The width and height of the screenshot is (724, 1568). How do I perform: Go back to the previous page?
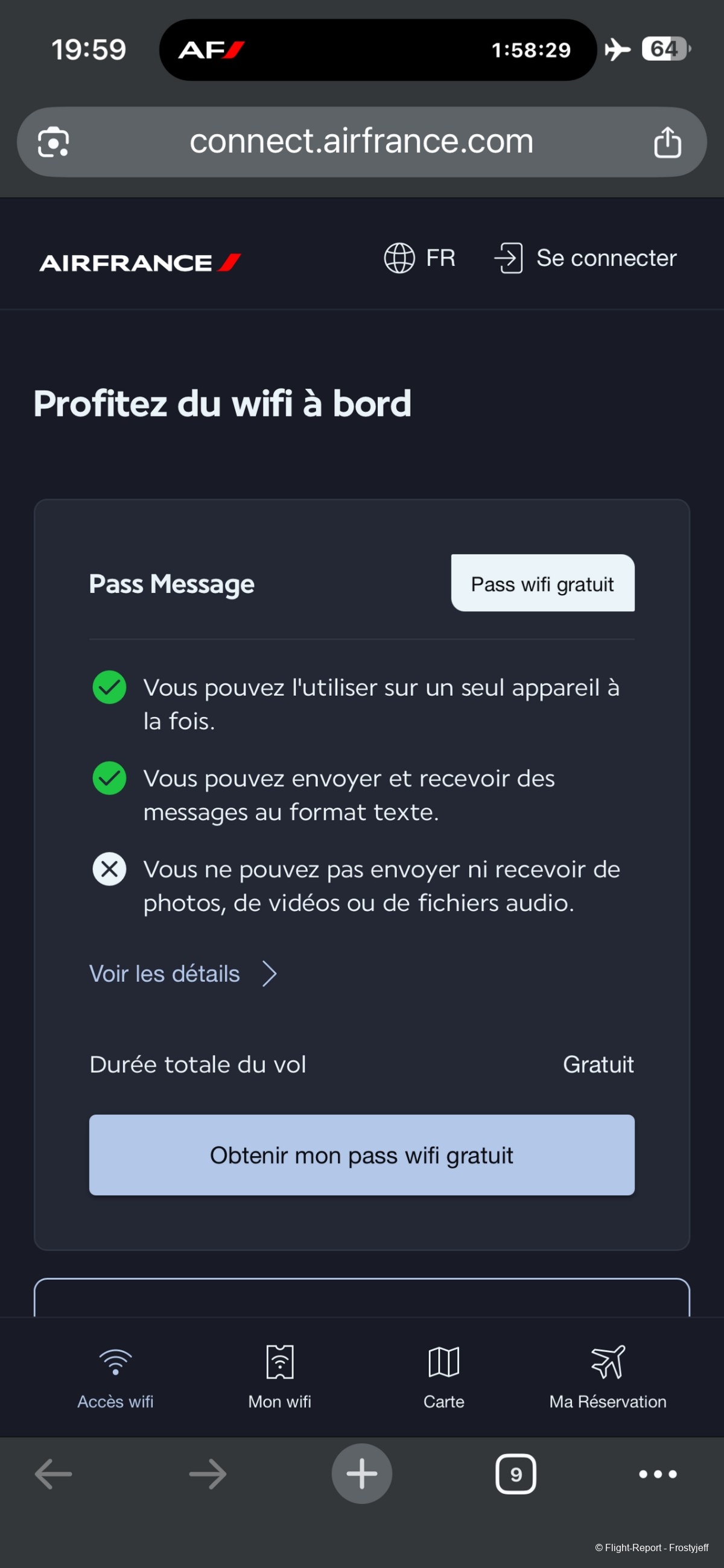coord(54,1475)
